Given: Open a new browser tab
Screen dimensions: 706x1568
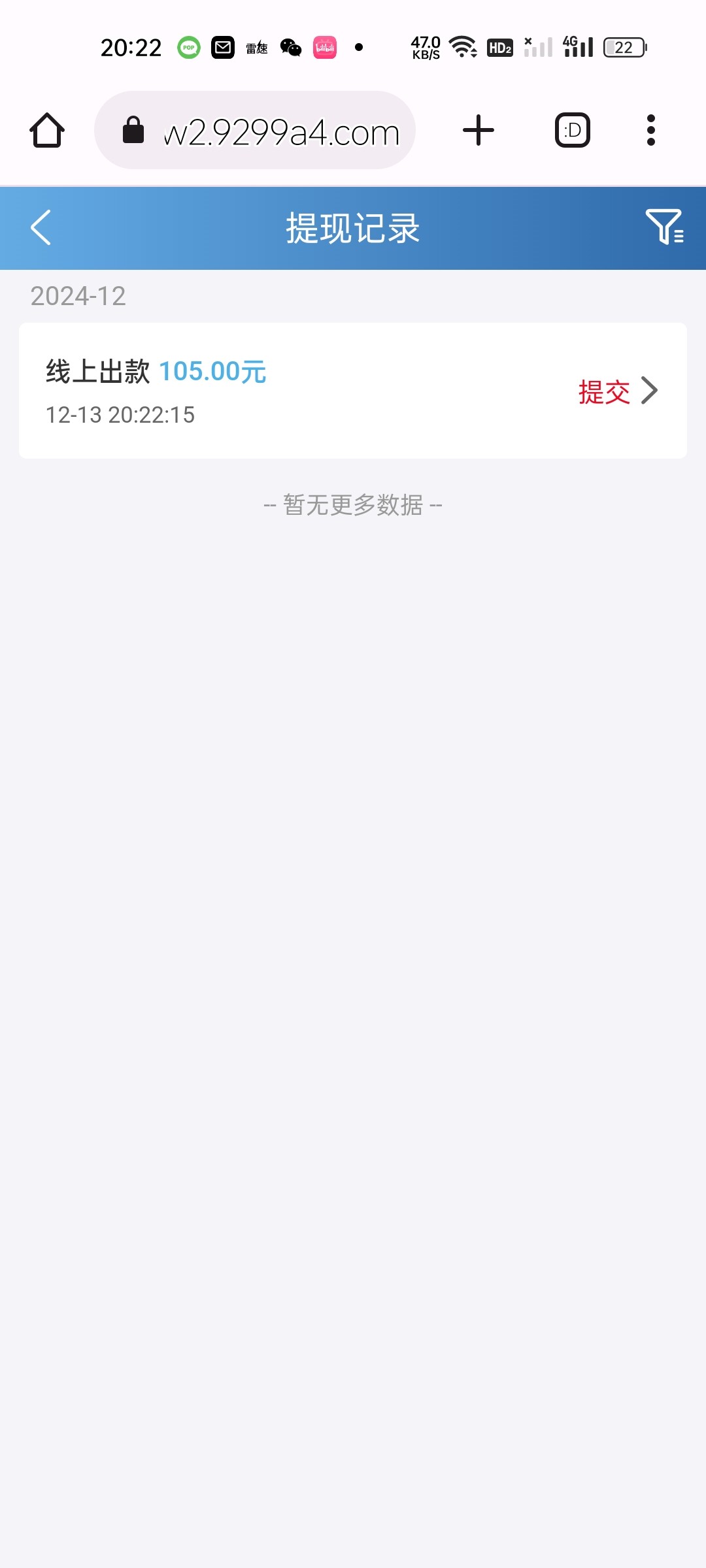Looking at the screenshot, I should pos(479,130).
